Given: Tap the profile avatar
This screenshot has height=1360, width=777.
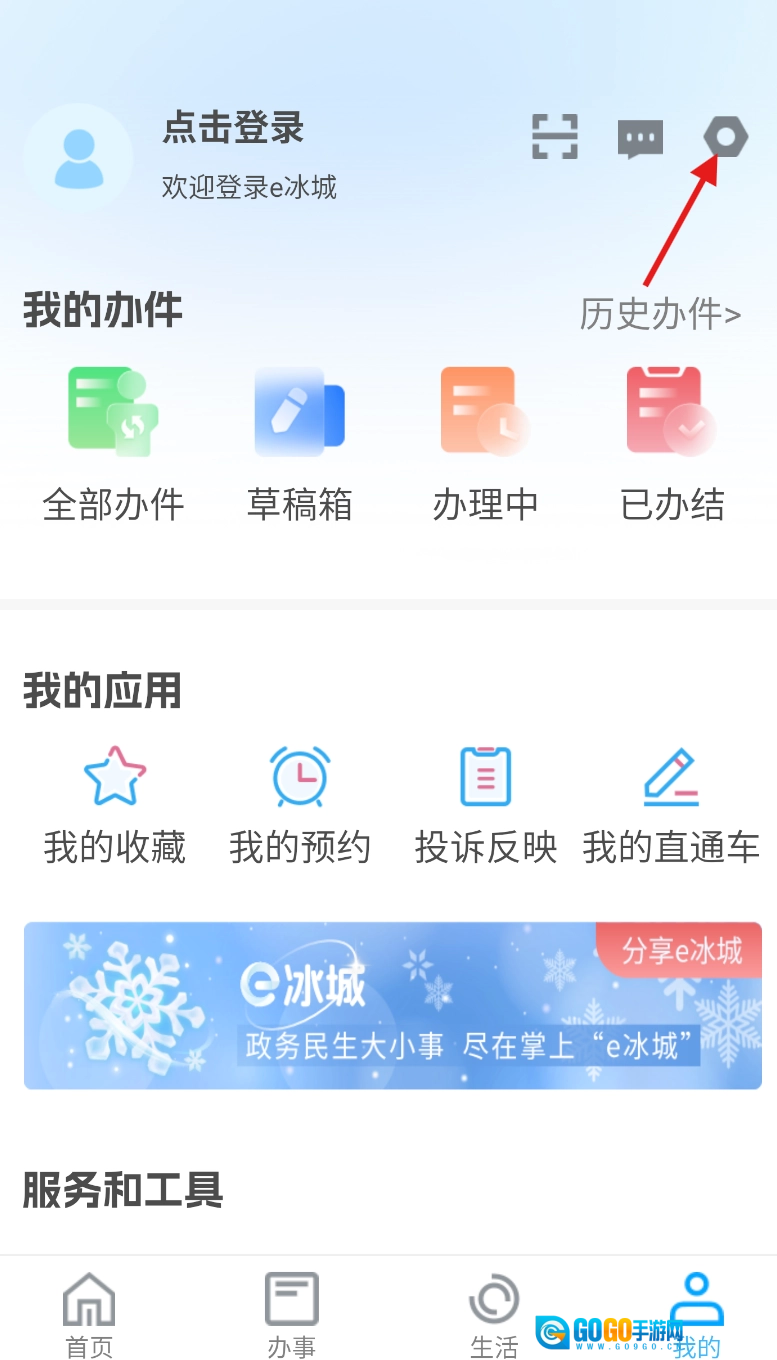Looking at the screenshot, I should click(78, 157).
